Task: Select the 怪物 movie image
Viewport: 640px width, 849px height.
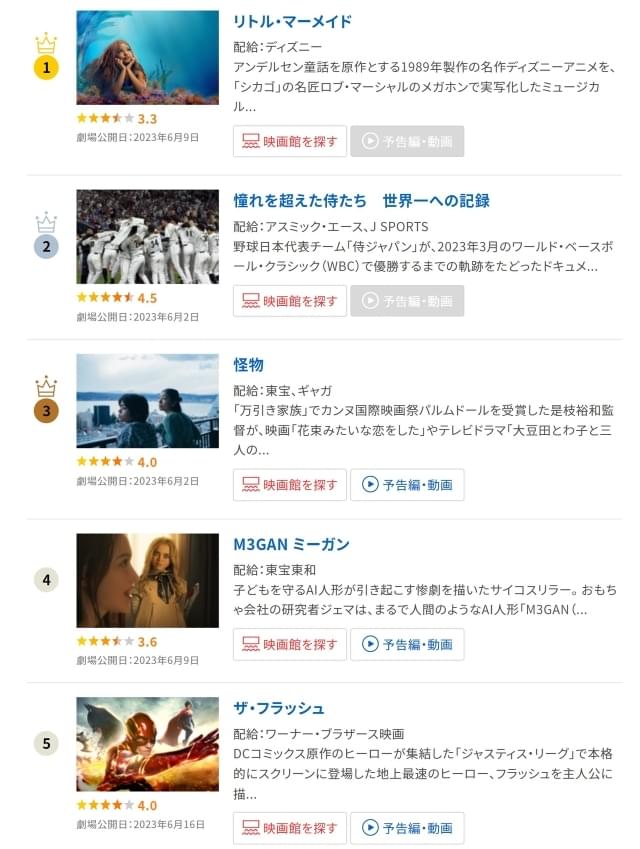Action: (147, 401)
